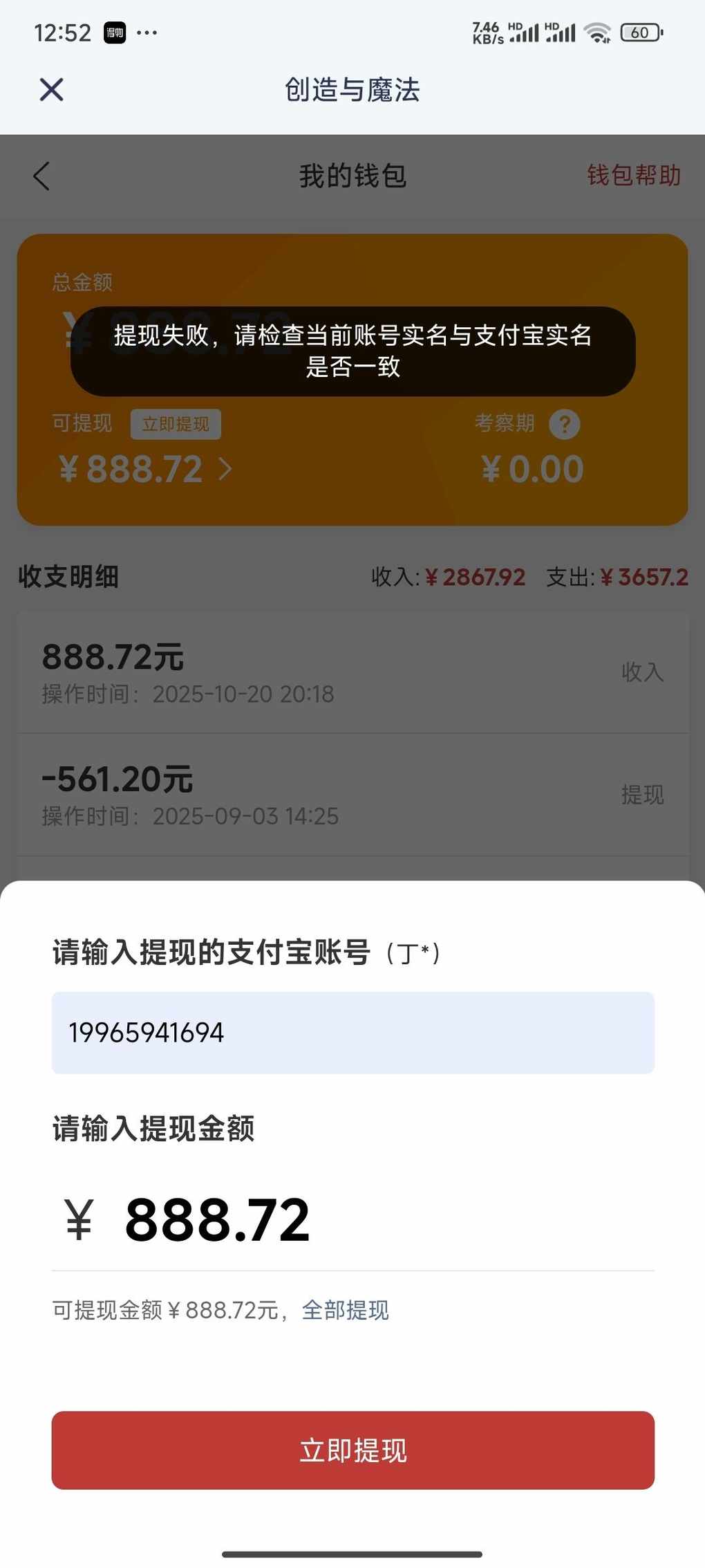Select 全部提现 to withdraw everything

(346, 1310)
